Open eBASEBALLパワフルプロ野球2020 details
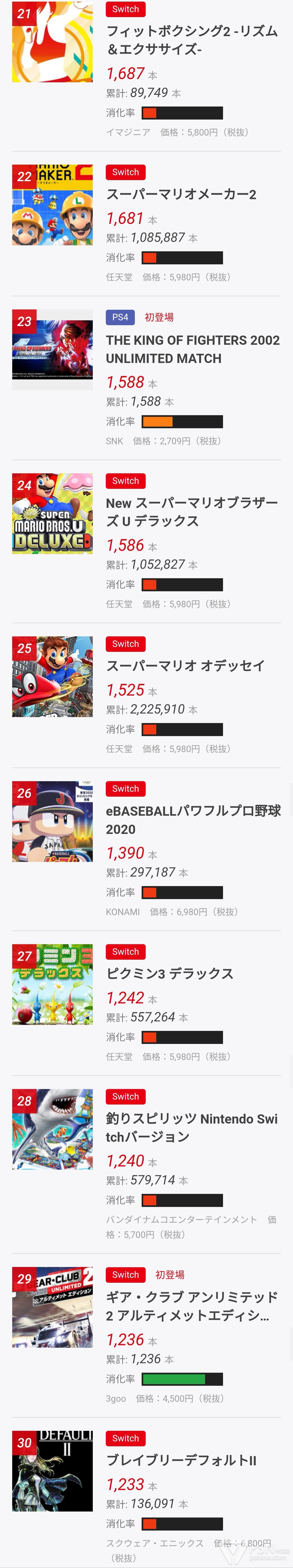 click(193, 820)
